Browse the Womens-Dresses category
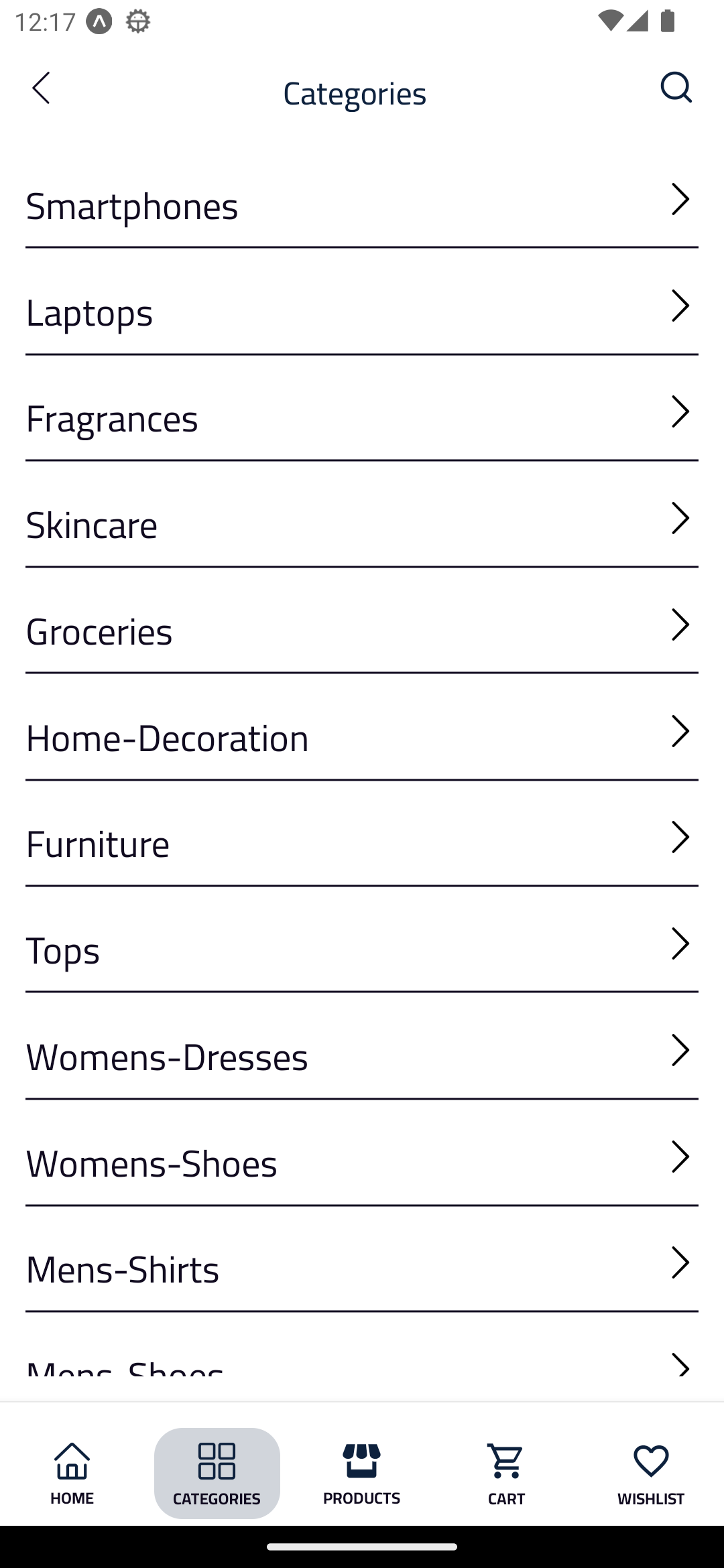 click(x=362, y=1056)
